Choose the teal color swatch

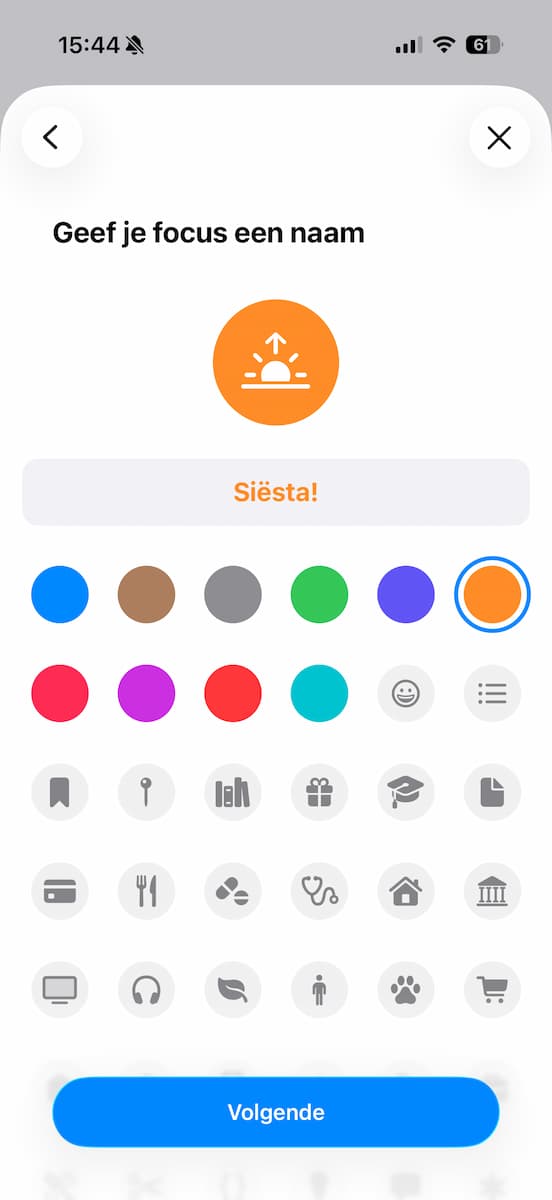pyautogui.click(x=320, y=692)
